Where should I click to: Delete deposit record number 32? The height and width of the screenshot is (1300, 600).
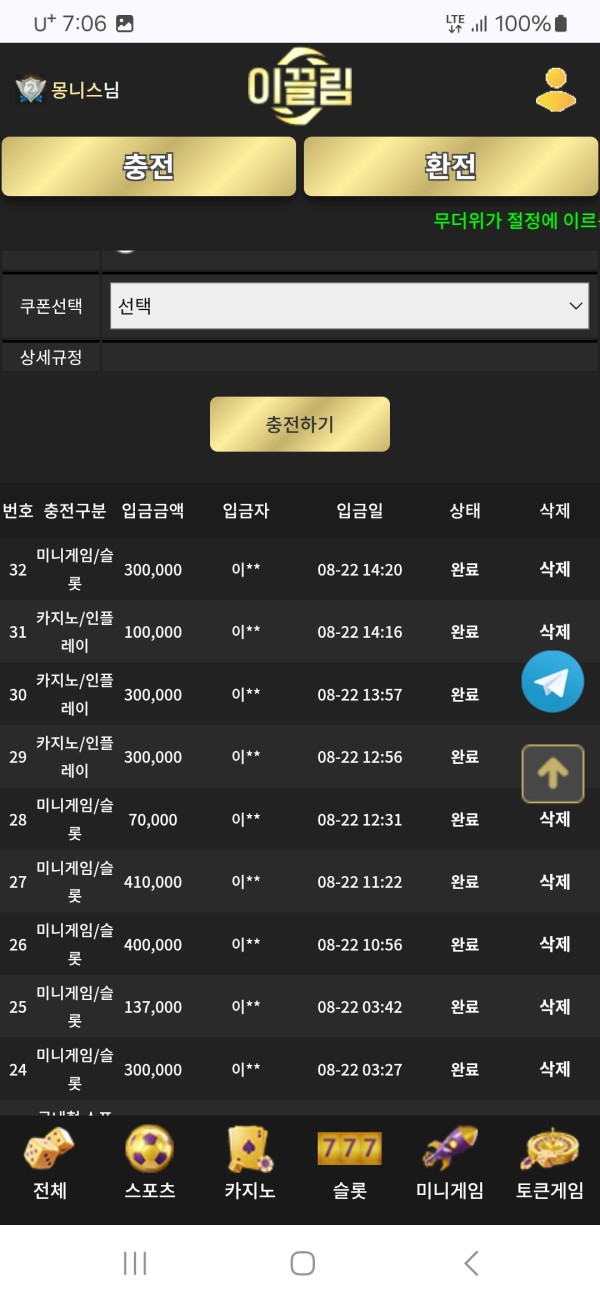point(555,569)
